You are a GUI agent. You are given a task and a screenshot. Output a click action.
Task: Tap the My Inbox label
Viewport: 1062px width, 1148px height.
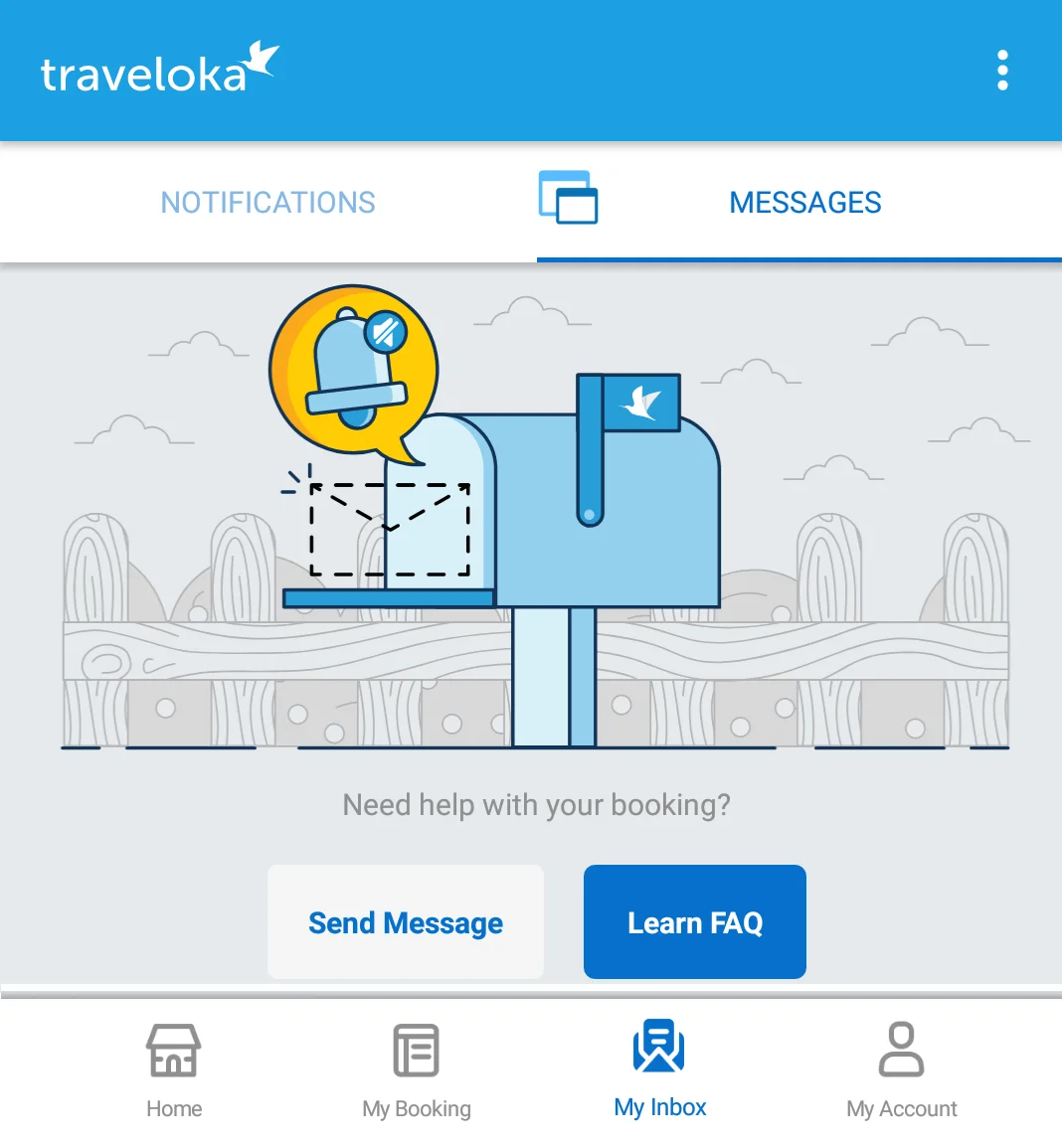click(659, 1107)
